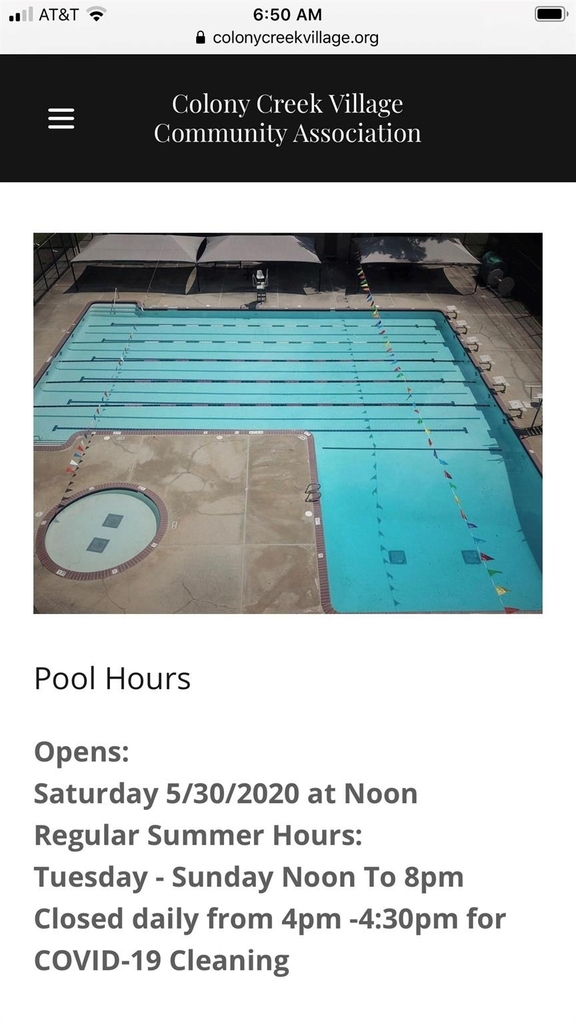Open the hamburger navigation menu
Viewport: 576px width, 1024px height.
coord(61,118)
